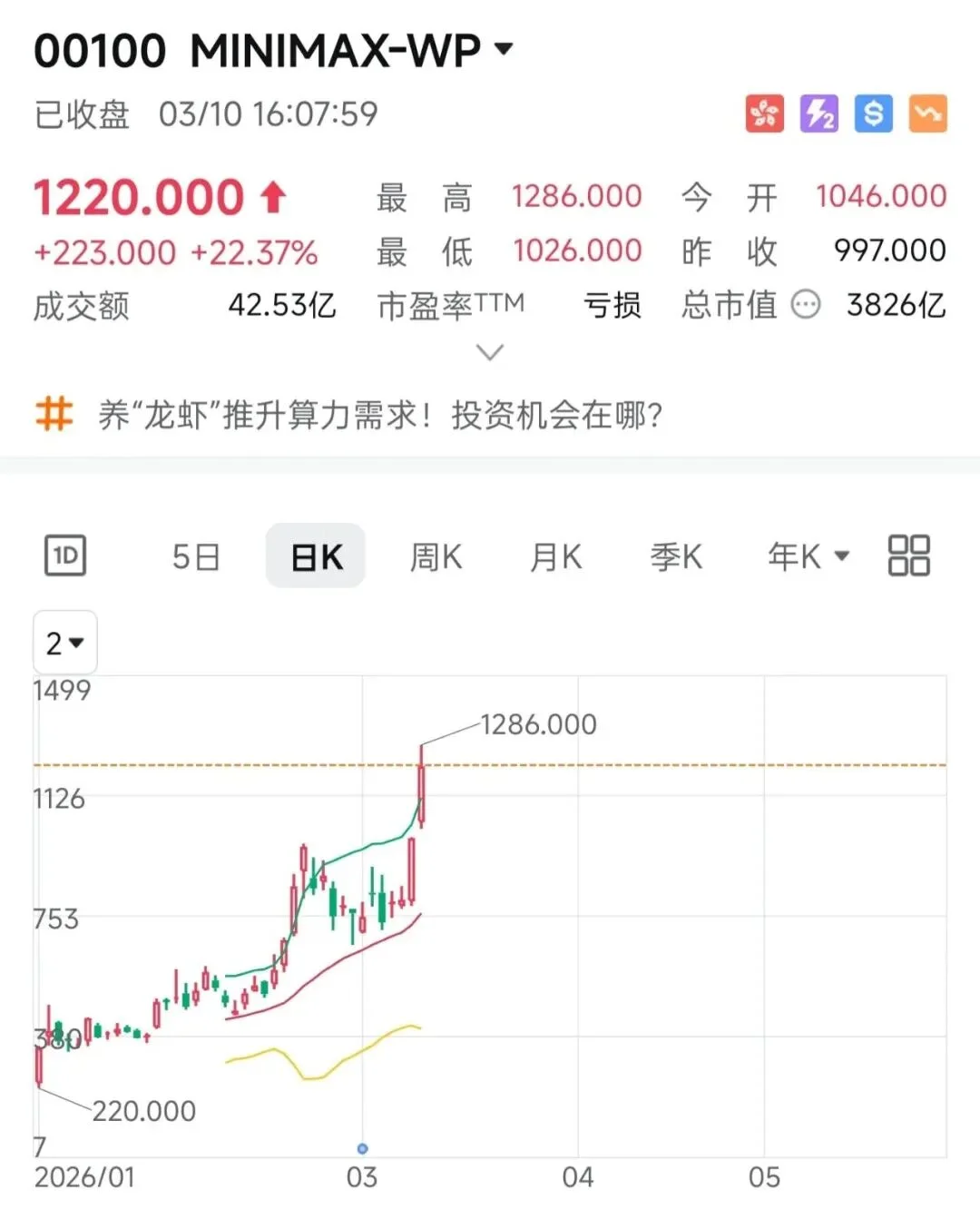Click the blue scrubber dot below the chart
This screenshot has height=1219, width=980.
pyautogui.click(x=364, y=1147)
